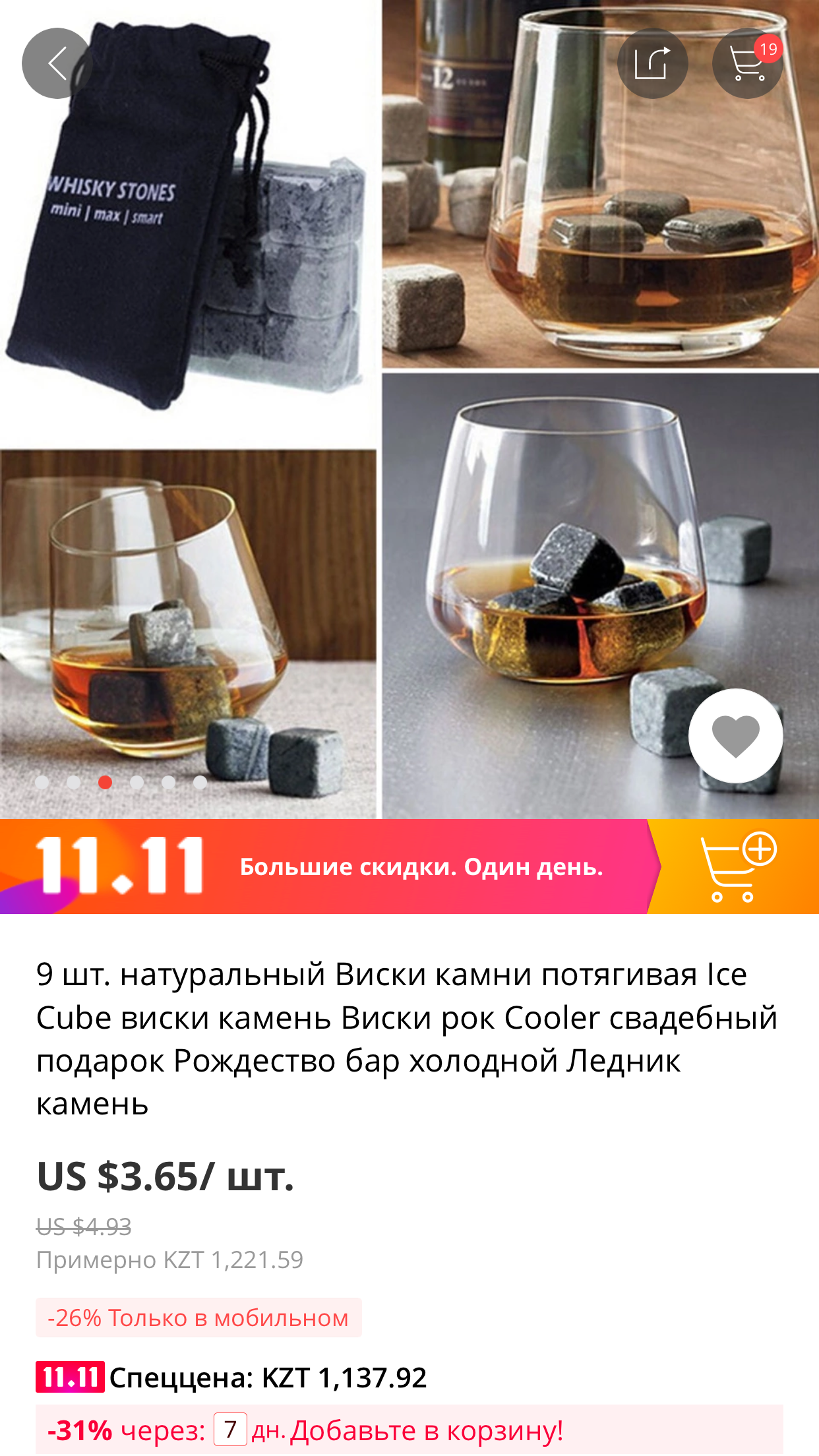Share this whisky stones product

click(652, 63)
